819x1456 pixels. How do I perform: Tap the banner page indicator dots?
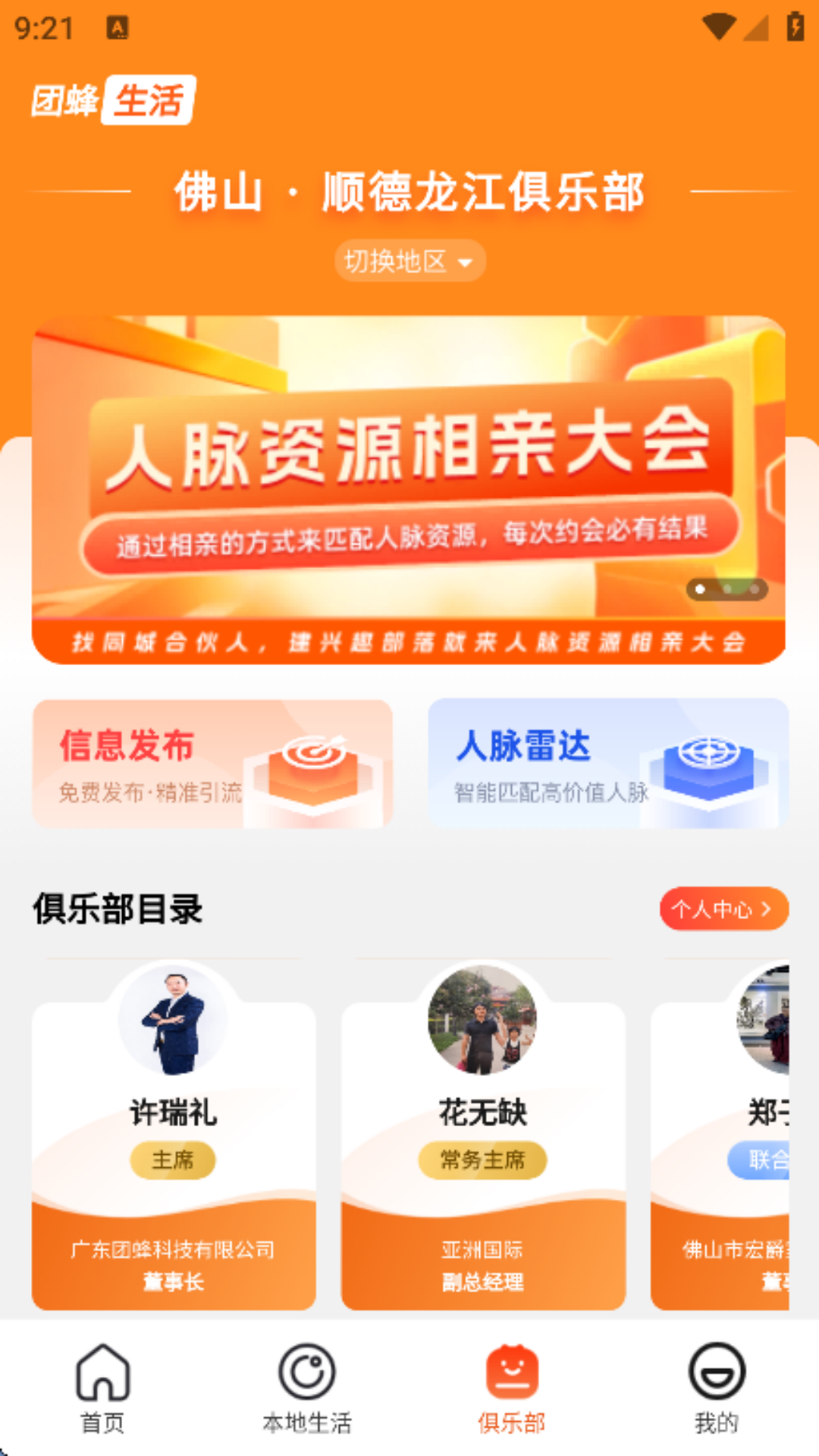727,589
